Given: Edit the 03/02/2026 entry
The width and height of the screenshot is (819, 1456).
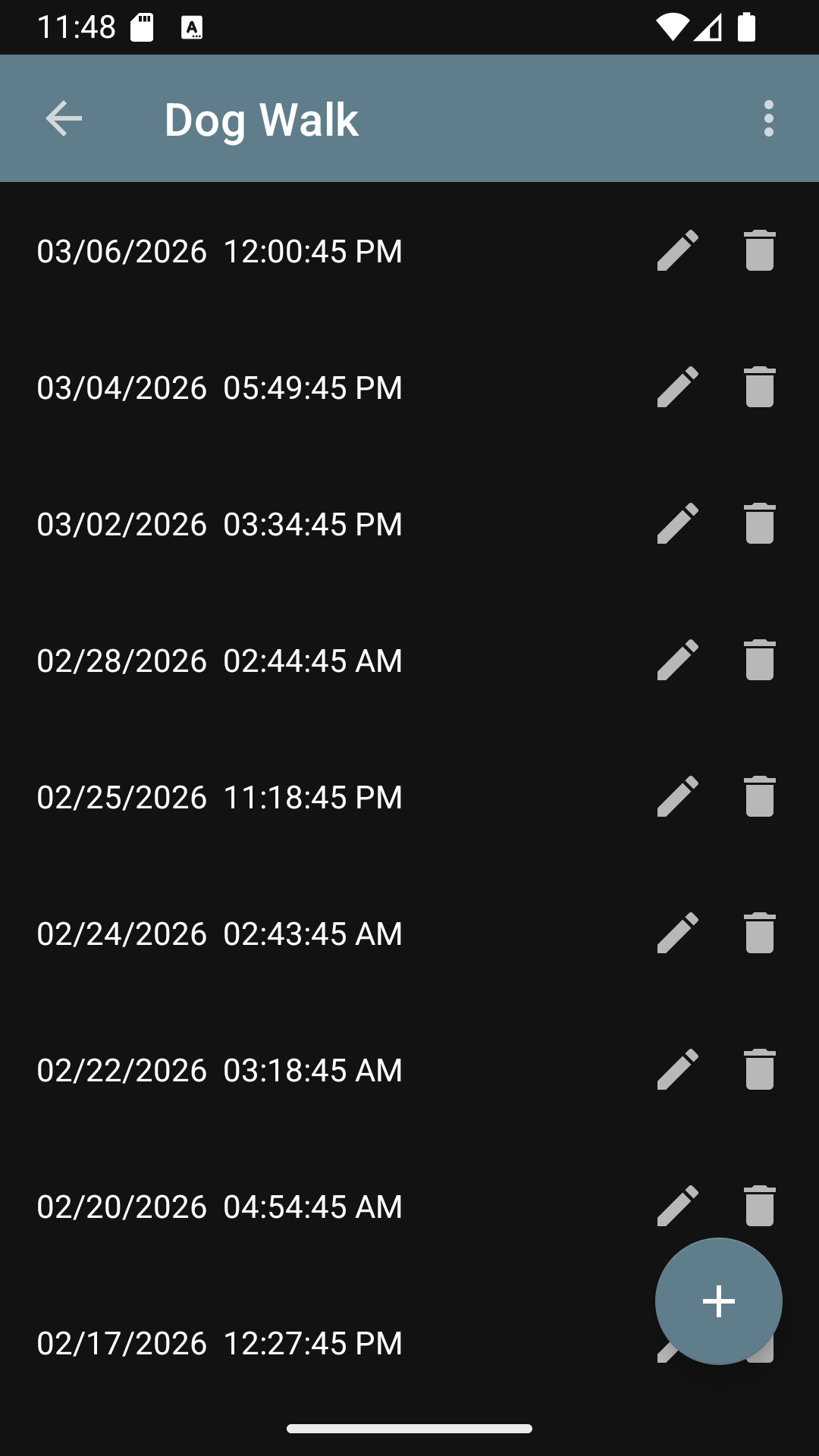Looking at the screenshot, I should point(677,523).
